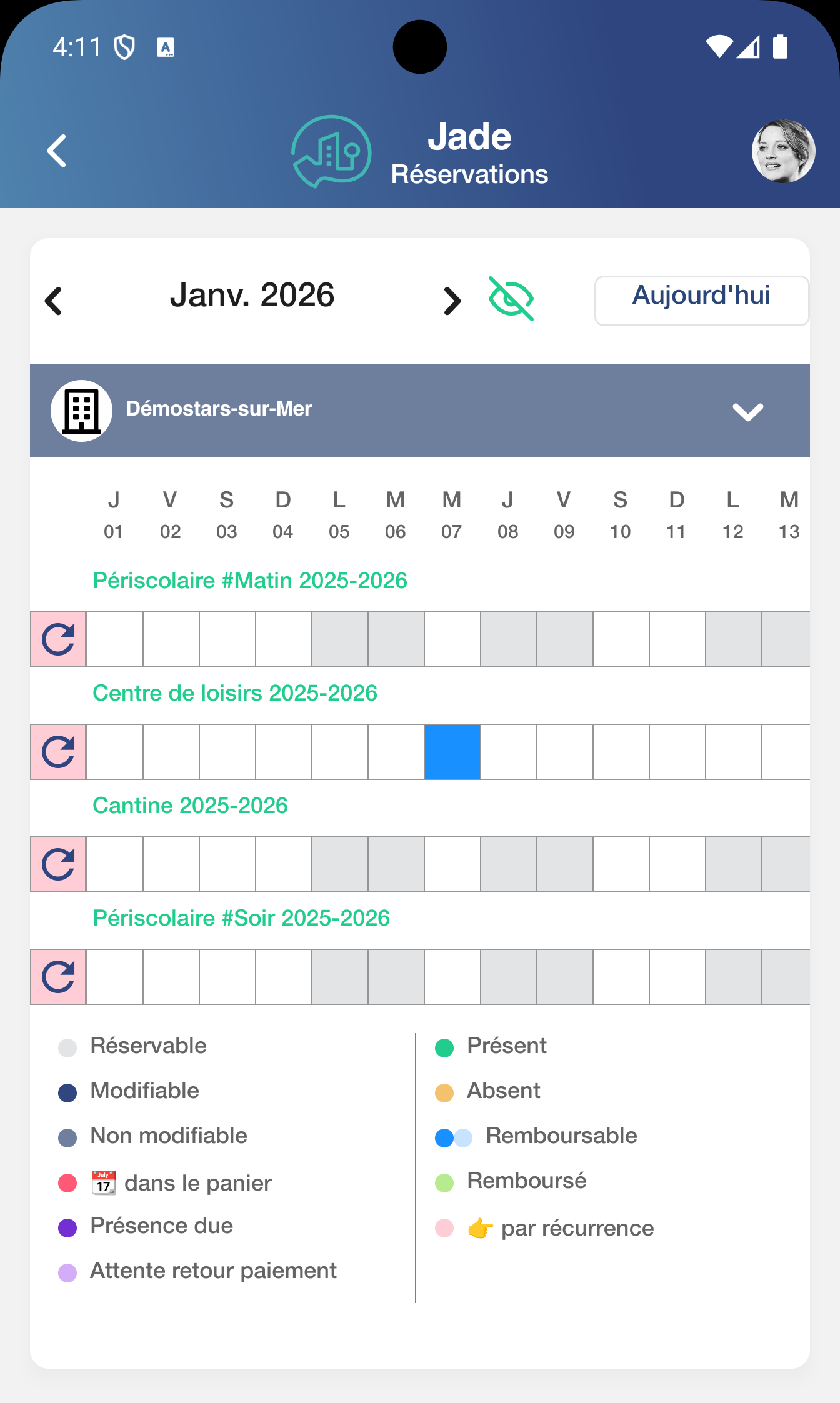Tap recurrence icon for Centre de loisirs

(x=59, y=752)
